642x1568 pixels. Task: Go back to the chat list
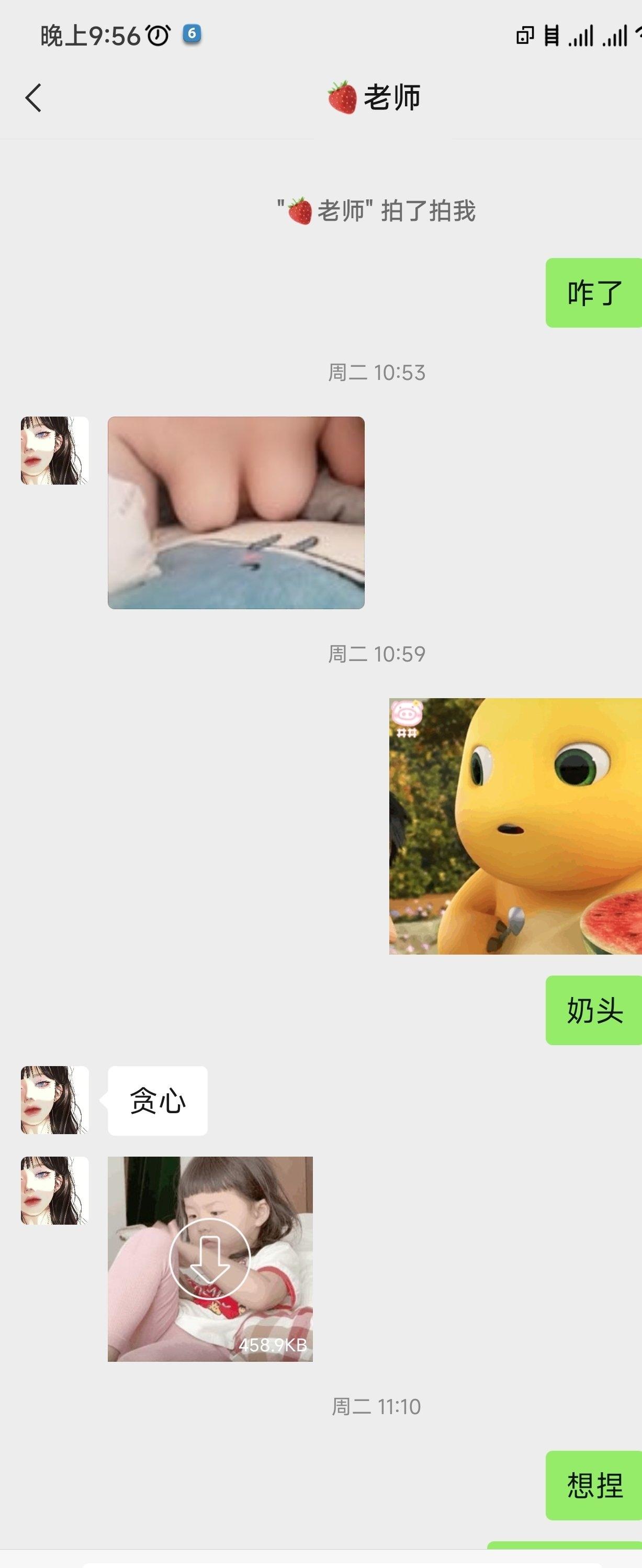33,98
